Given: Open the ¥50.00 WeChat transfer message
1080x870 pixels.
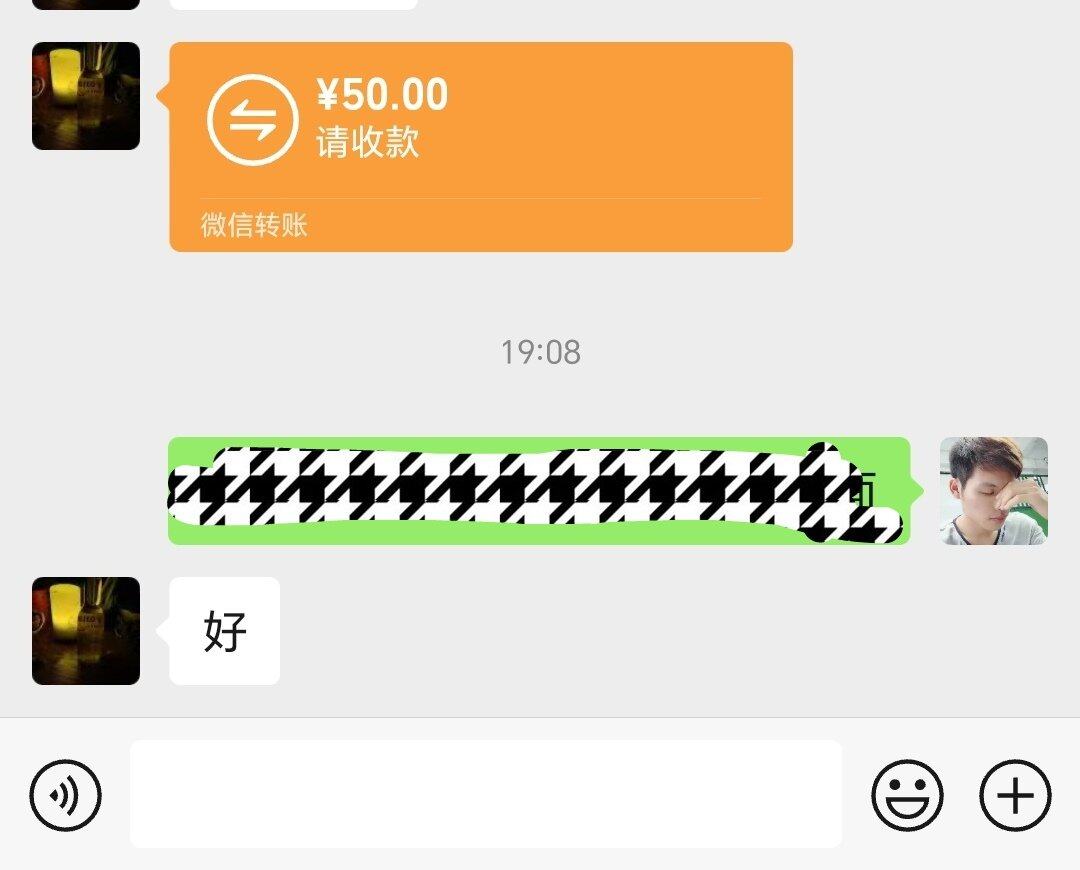Looking at the screenshot, I should point(480,146).
